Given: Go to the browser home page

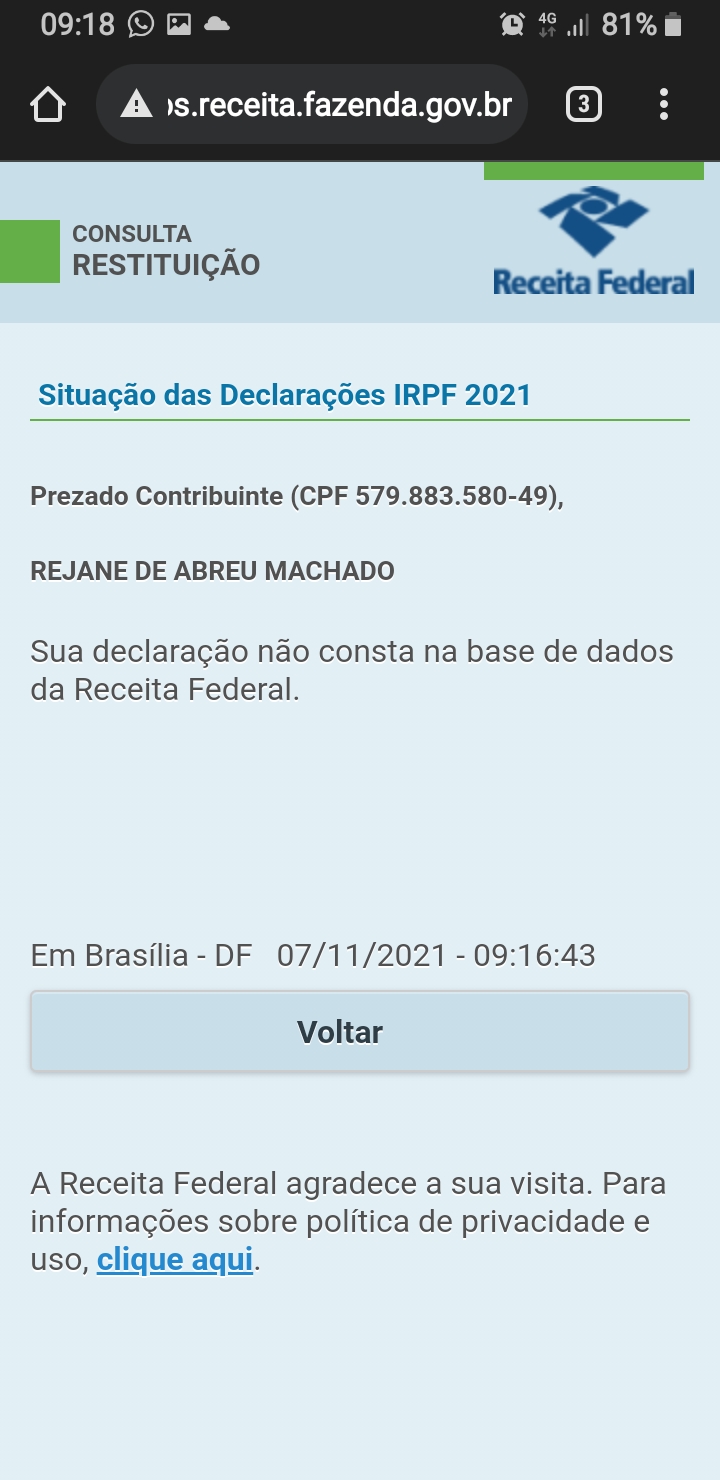Looking at the screenshot, I should (x=48, y=104).
